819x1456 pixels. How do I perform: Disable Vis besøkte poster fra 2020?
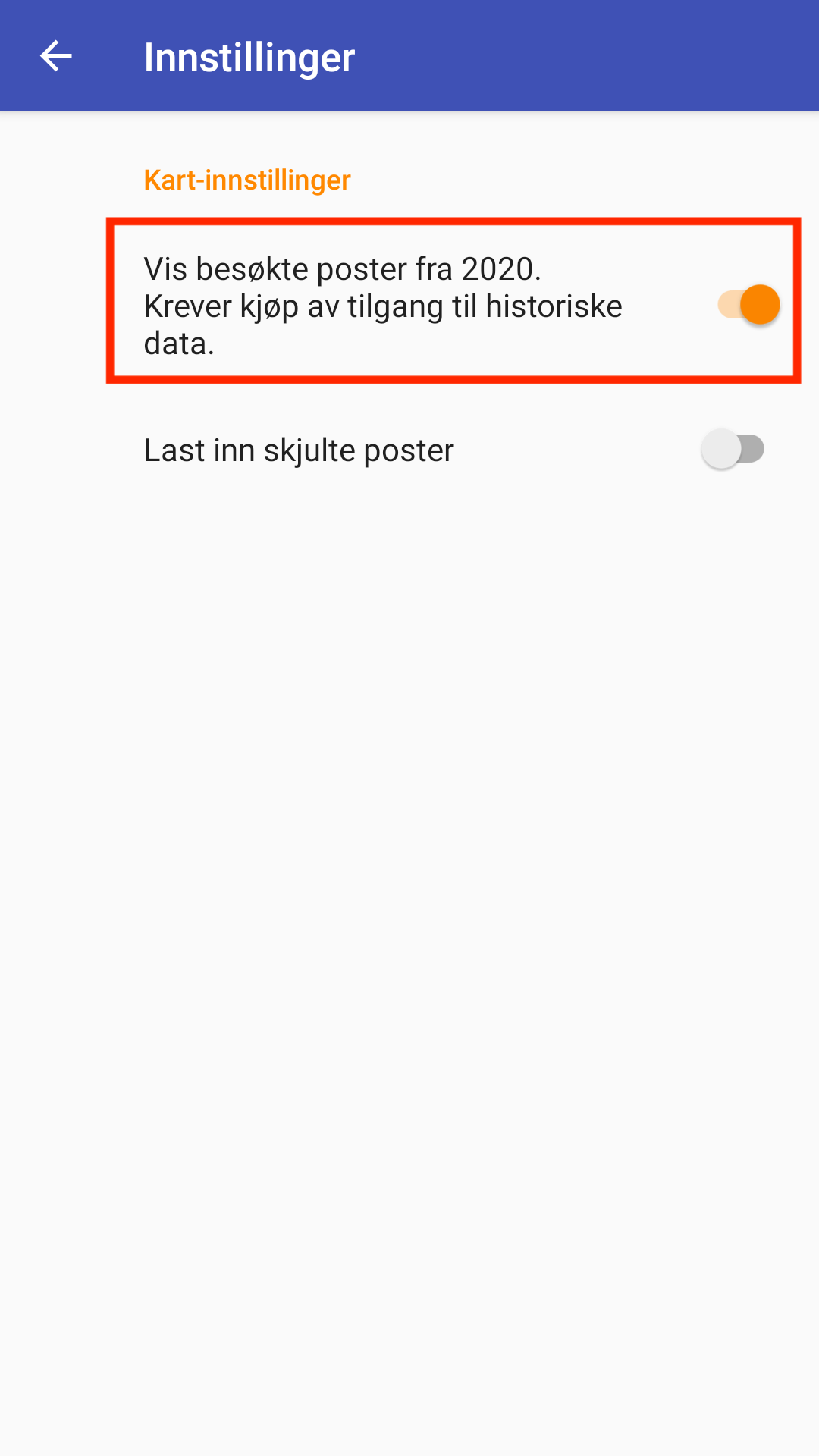748,305
